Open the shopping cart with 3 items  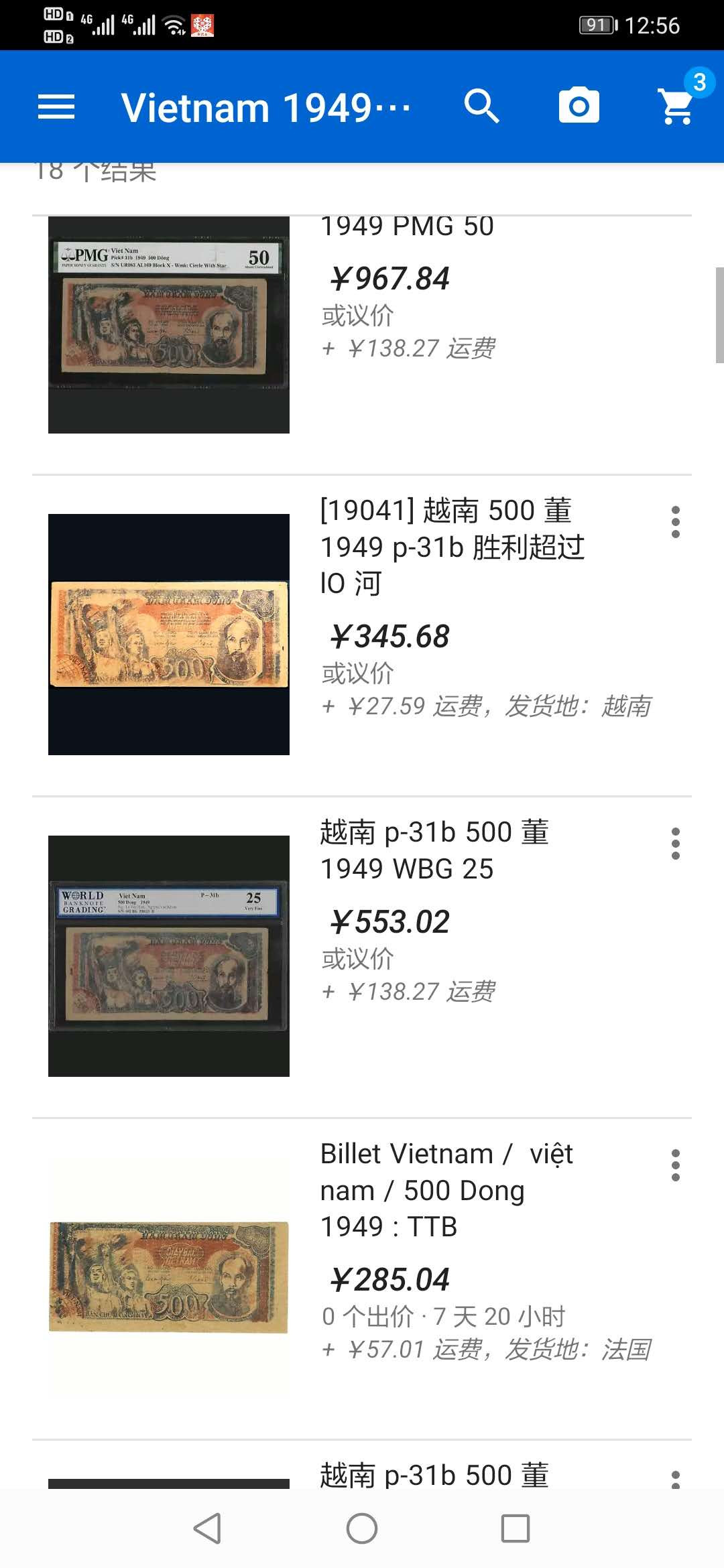(x=676, y=106)
